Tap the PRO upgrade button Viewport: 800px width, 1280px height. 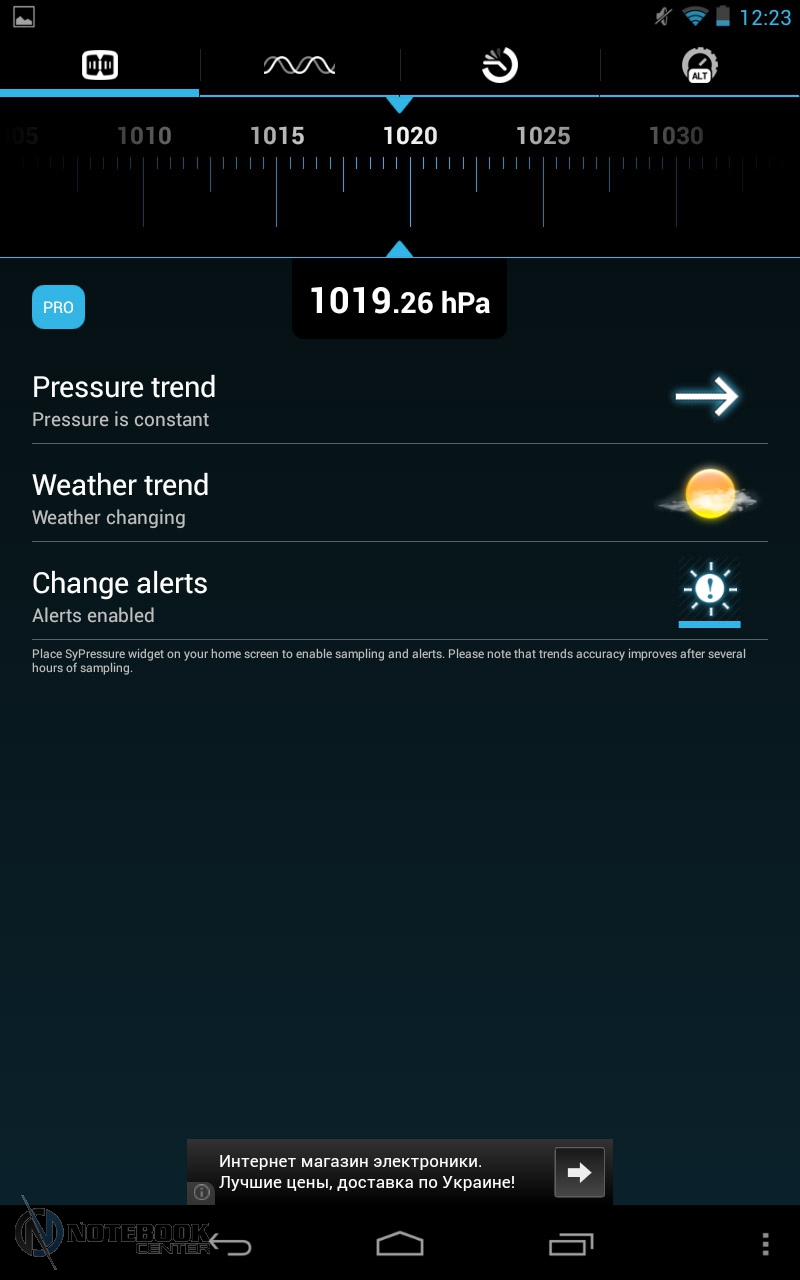click(x=58, y=307)
